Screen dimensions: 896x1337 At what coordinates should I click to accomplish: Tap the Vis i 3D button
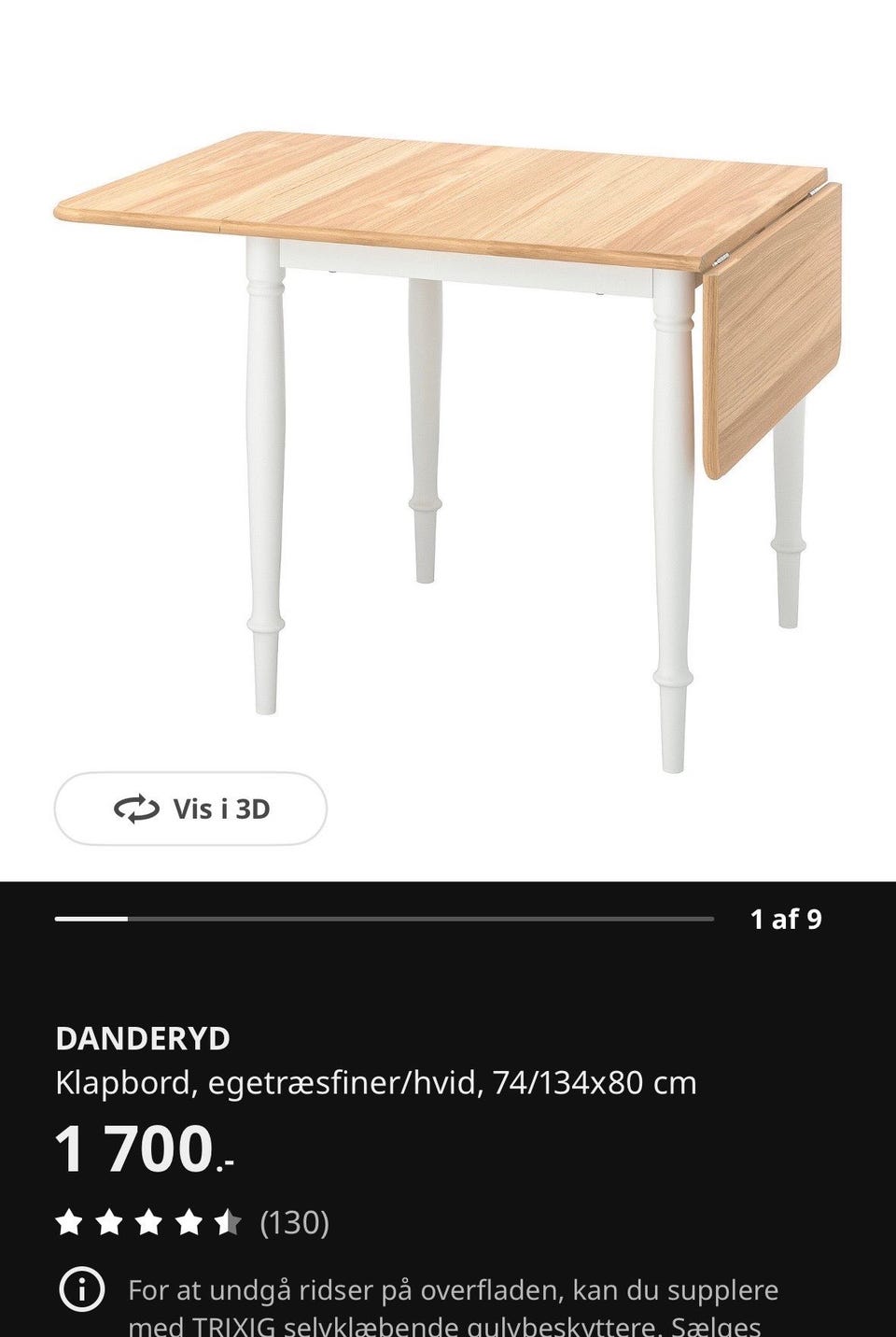(190, 809)
